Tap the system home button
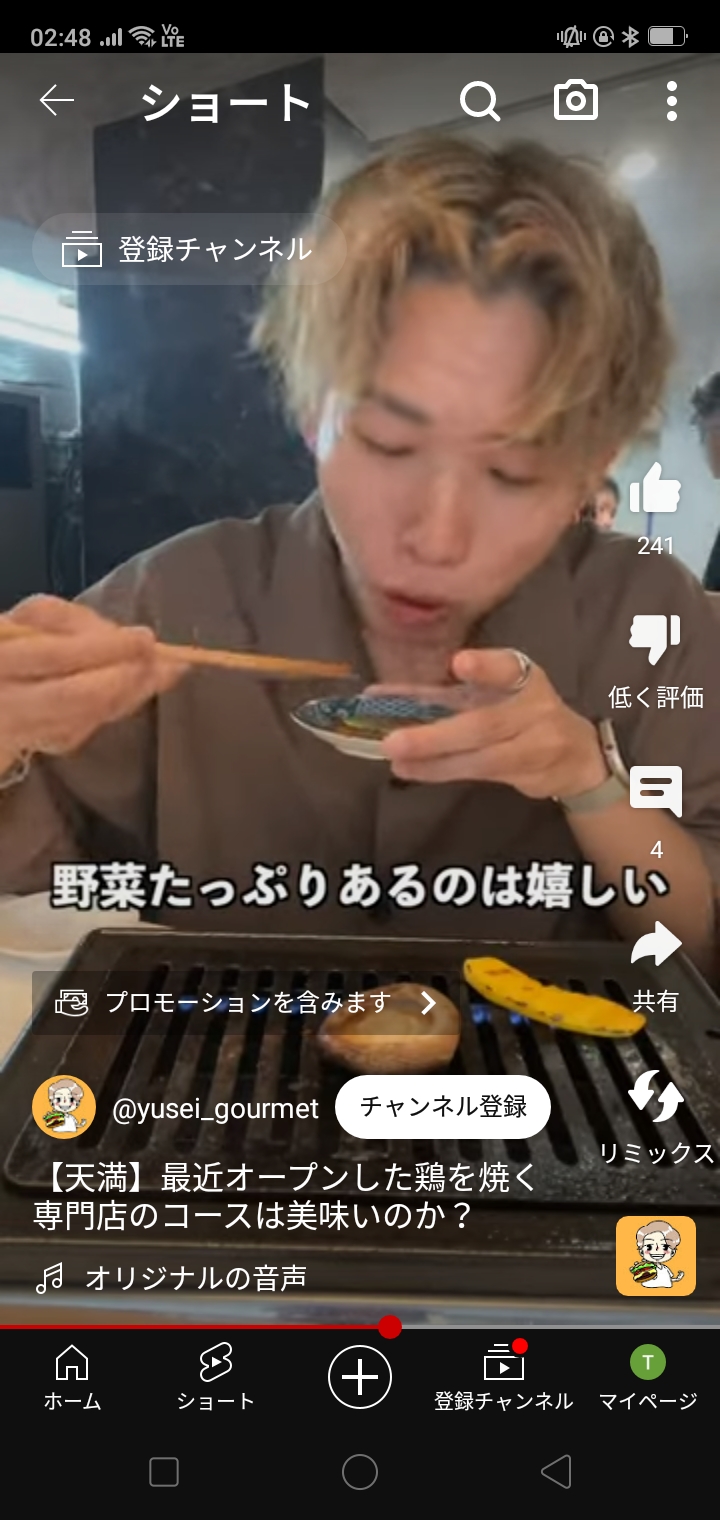720x1520 pixels. point(360,1472)
